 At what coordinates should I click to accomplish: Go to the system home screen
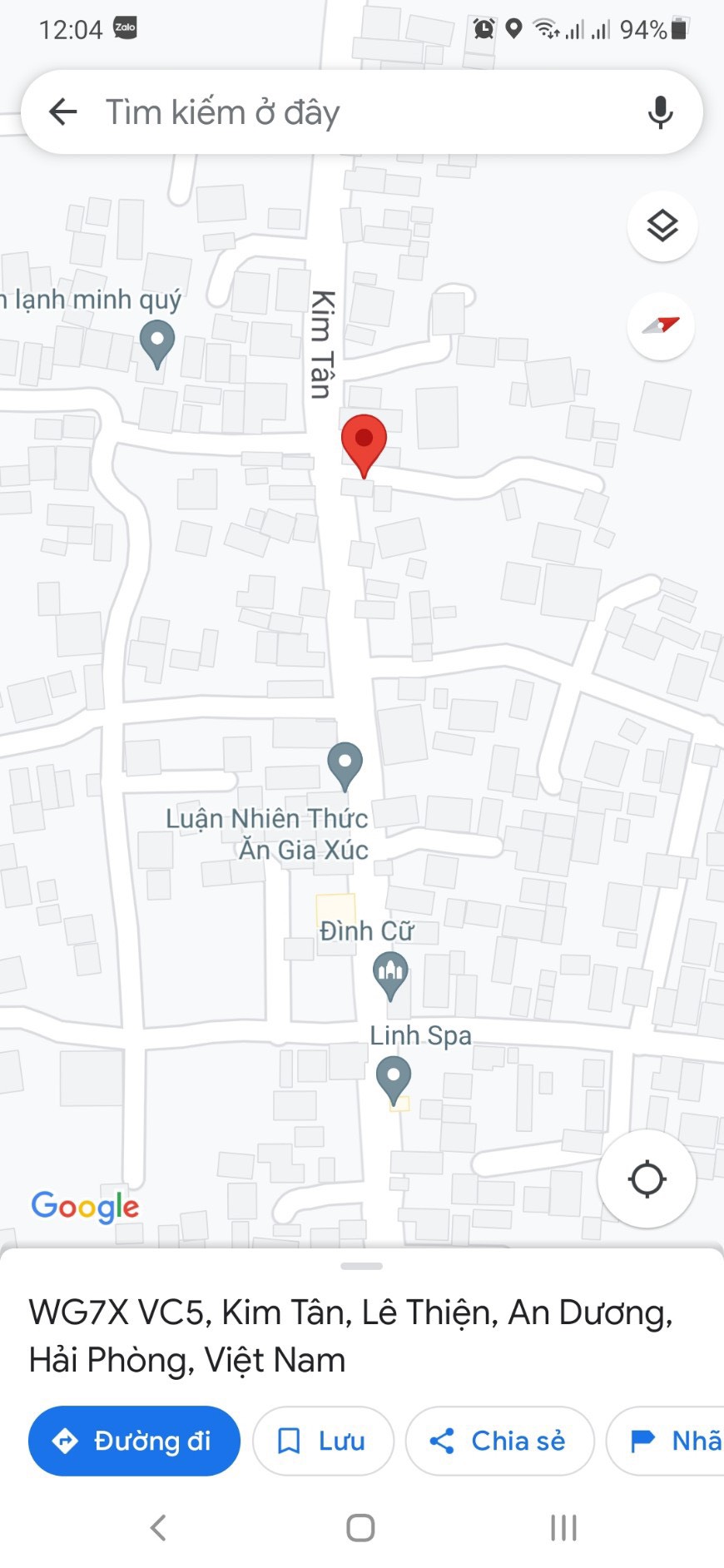(x=360, y=1527)
